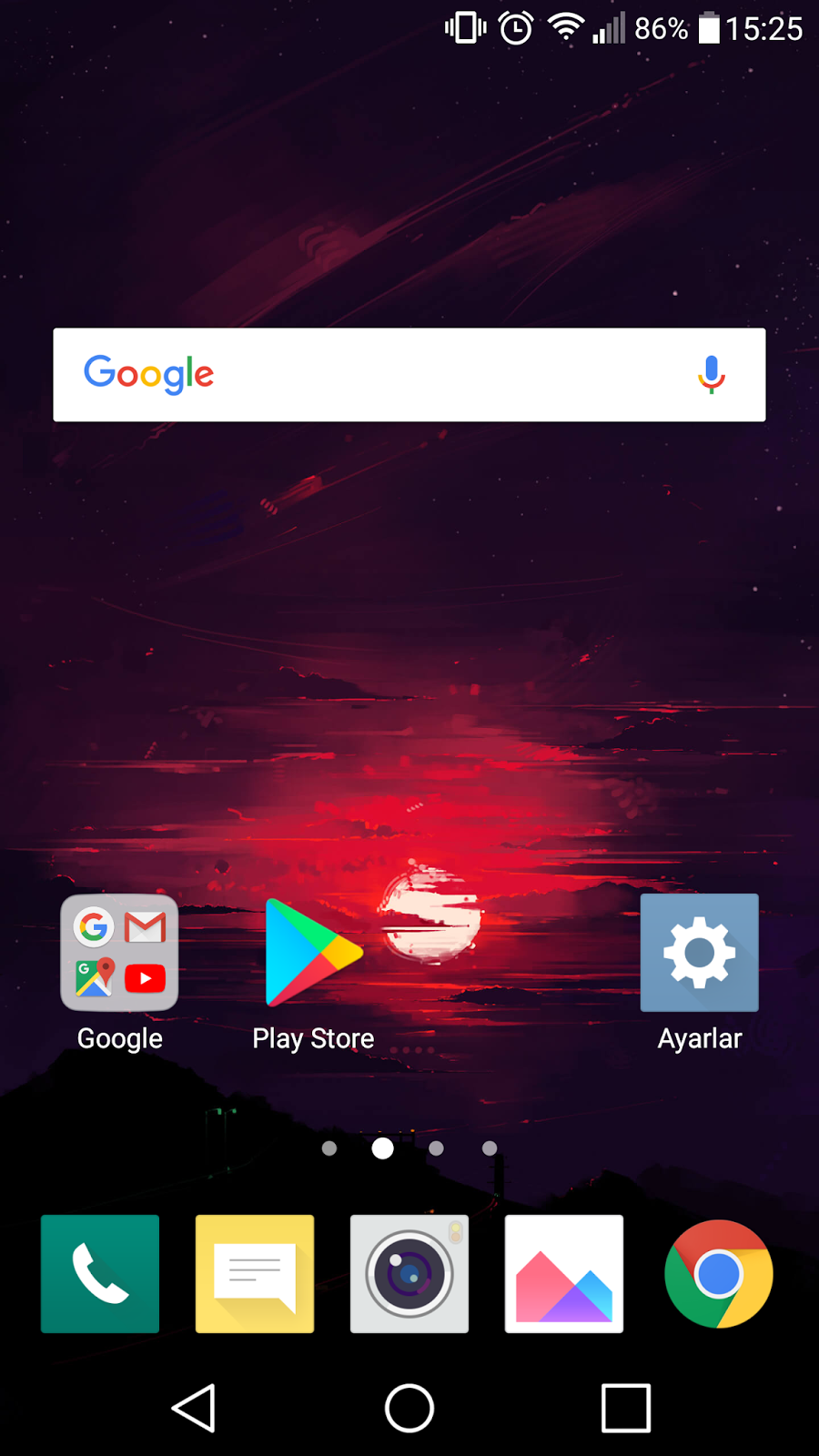
Task: Launch the Play Store app
Action: click(x=313, y=954)
